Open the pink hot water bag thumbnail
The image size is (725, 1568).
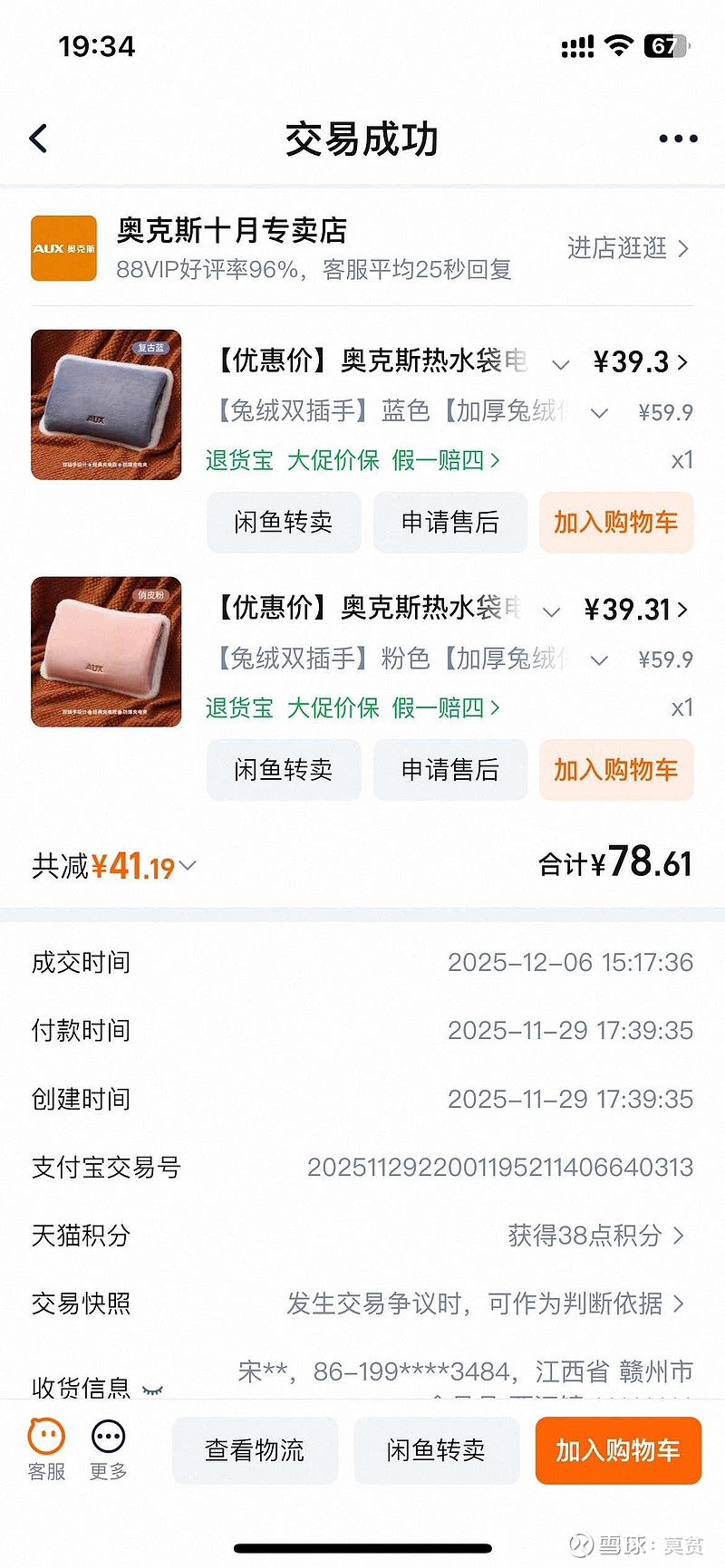point(105,652)
